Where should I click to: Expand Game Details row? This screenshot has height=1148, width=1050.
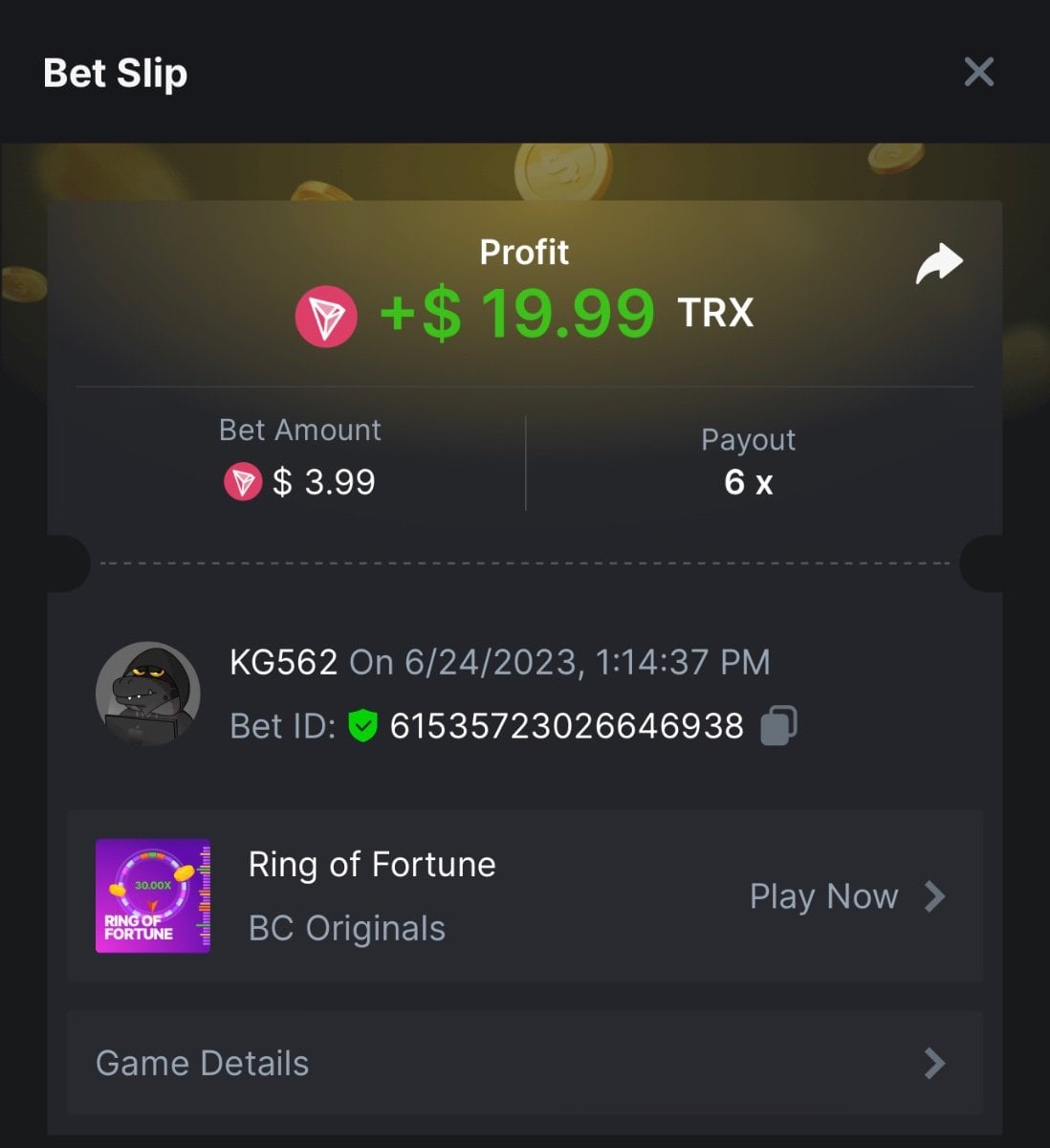click(524, 1063)
